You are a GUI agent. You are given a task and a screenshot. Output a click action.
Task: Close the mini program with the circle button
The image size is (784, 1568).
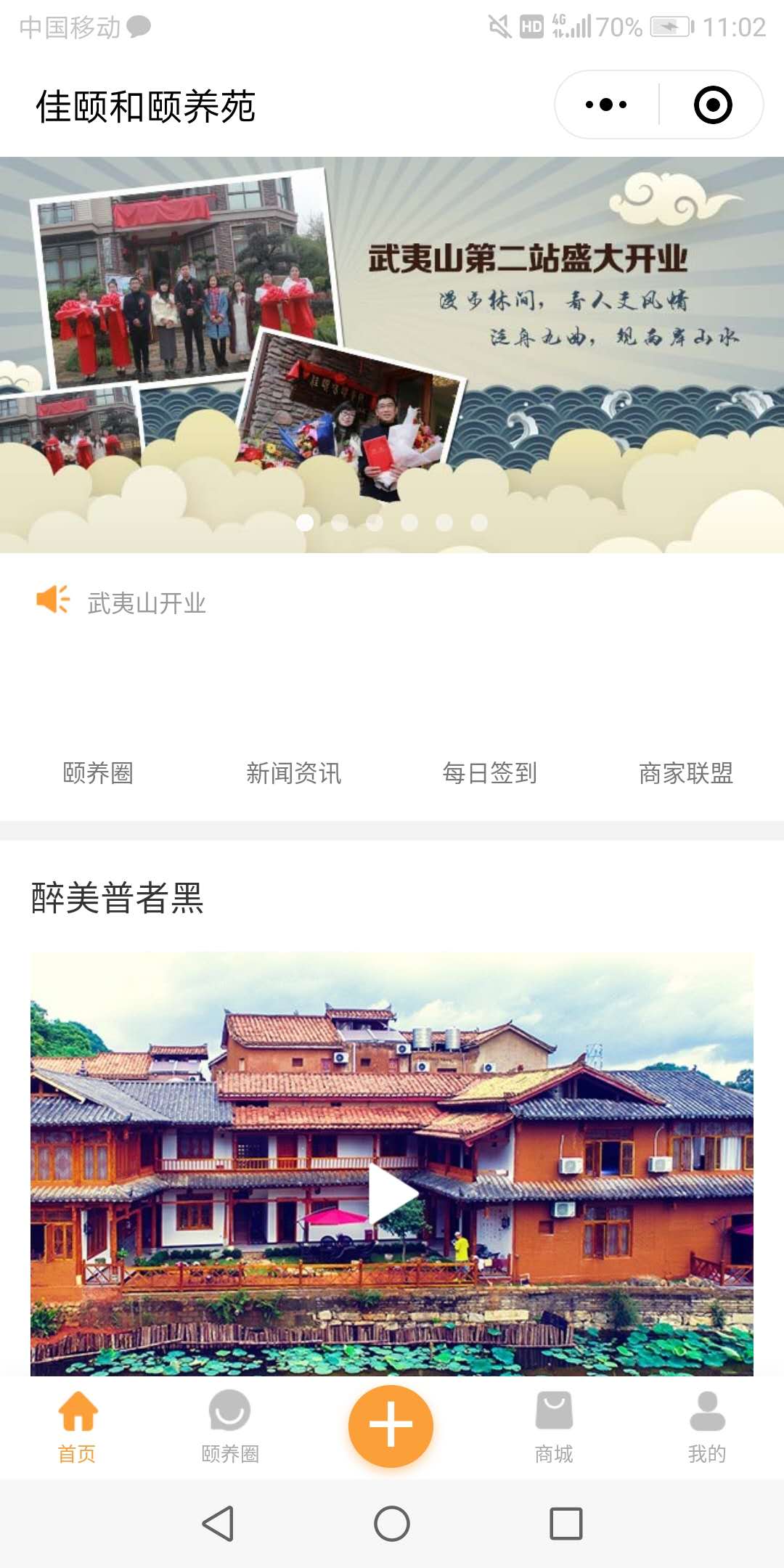(x=712, y=105)
